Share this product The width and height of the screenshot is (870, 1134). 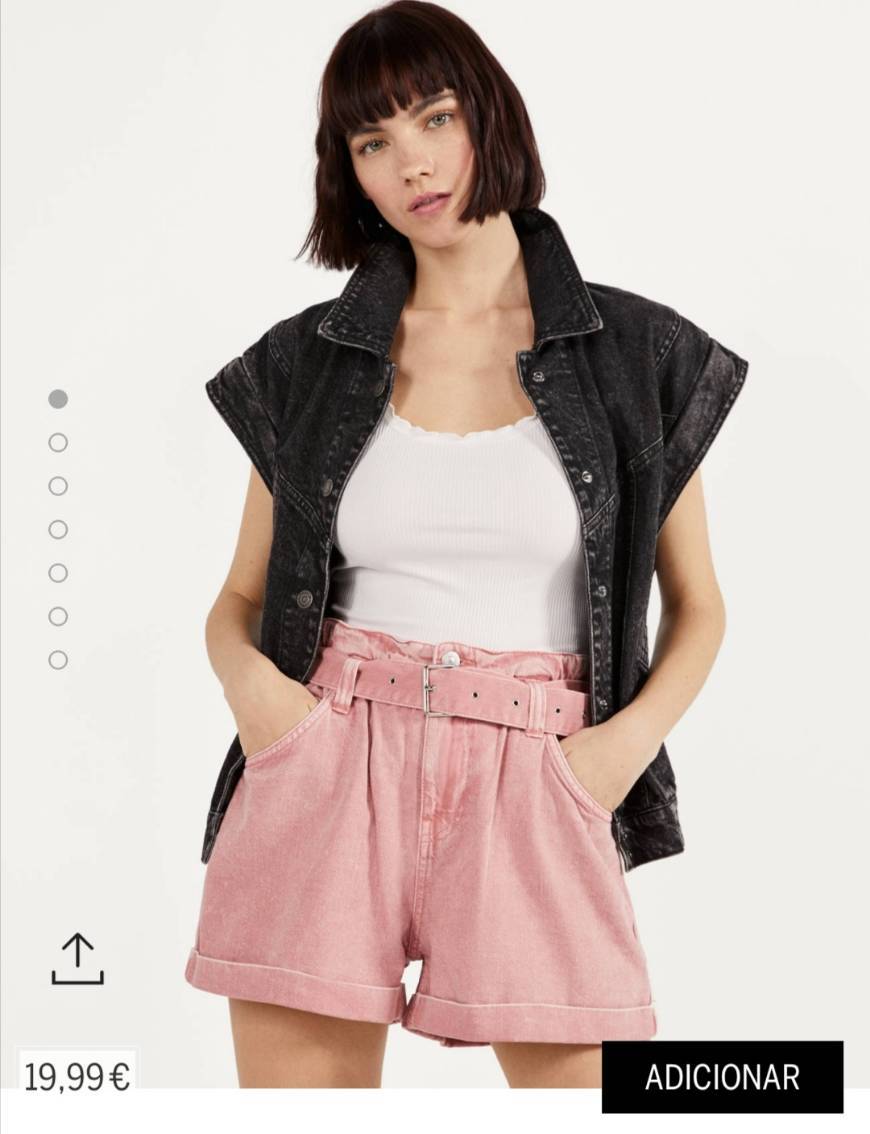[77, 959]
